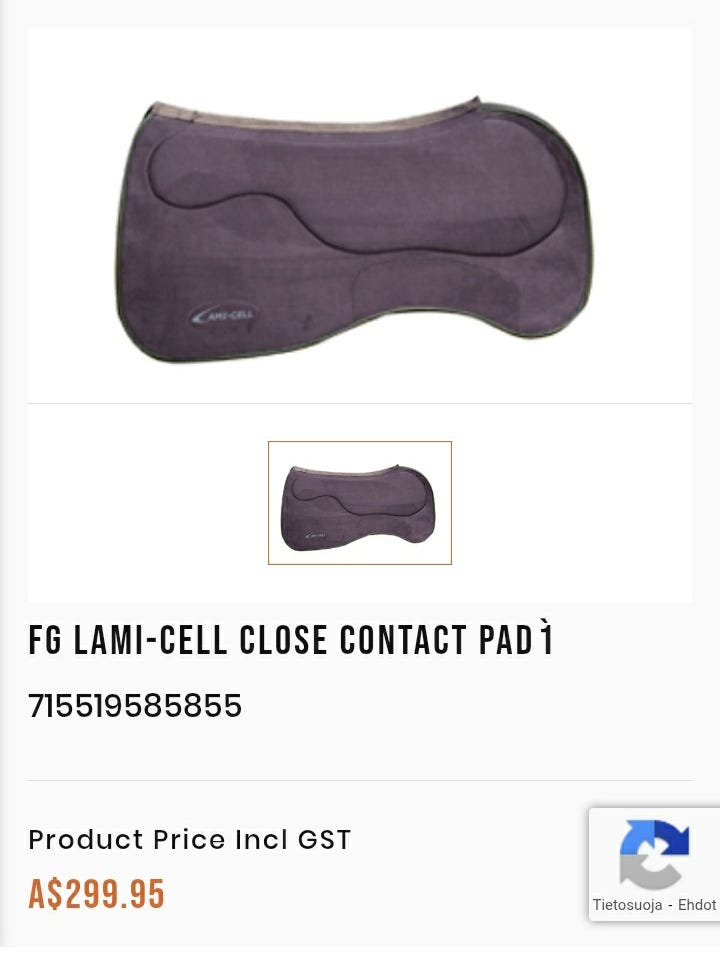Open the reCAPTCHA Ehdot terms link
This screenshot has height=960, width=720.
point(697,905)
